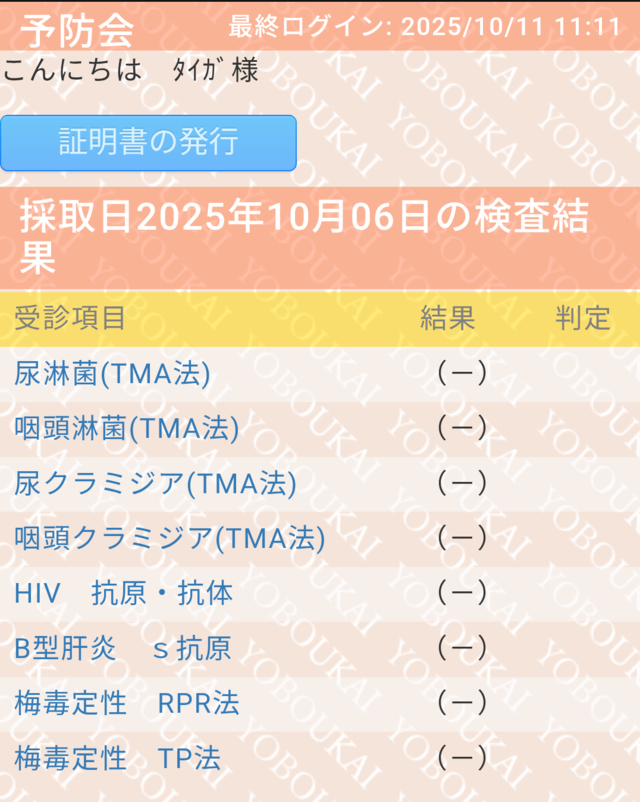Select the 咽頭クラミジア(TMA法) item
The width and height of the screenshot is (640, 802).
(x=169, y=539)
